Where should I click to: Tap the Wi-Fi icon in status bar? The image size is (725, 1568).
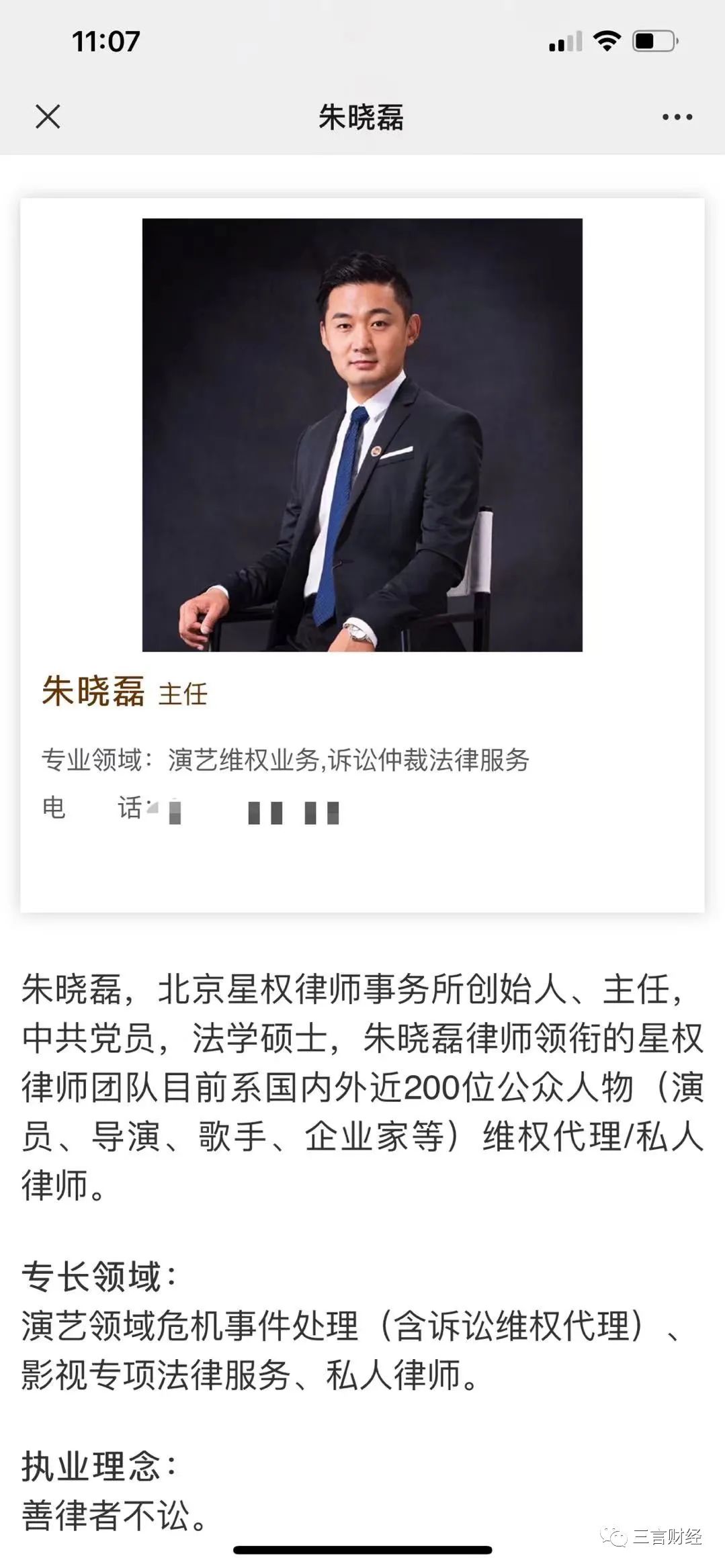(x=603, y=42)
